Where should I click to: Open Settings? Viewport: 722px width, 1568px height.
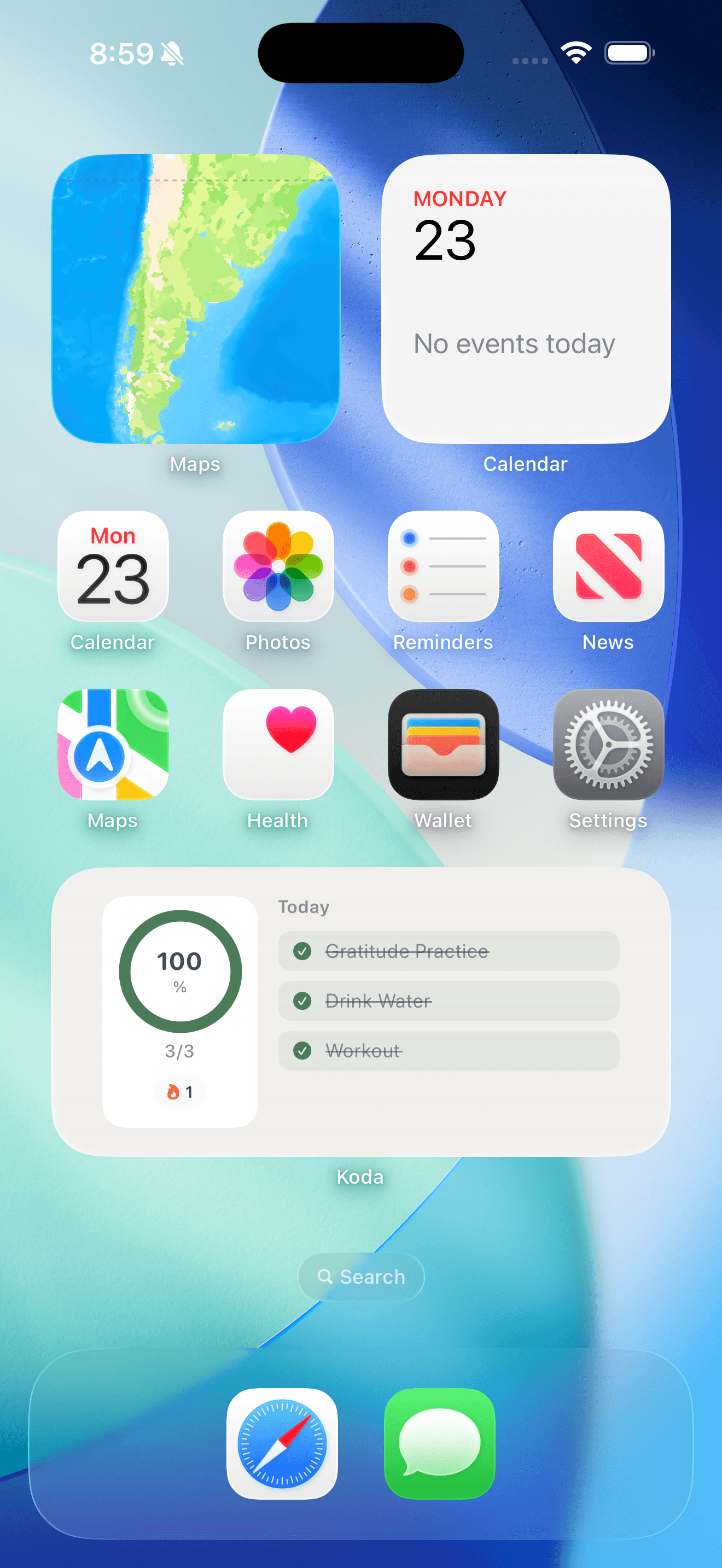coord(608,747)
